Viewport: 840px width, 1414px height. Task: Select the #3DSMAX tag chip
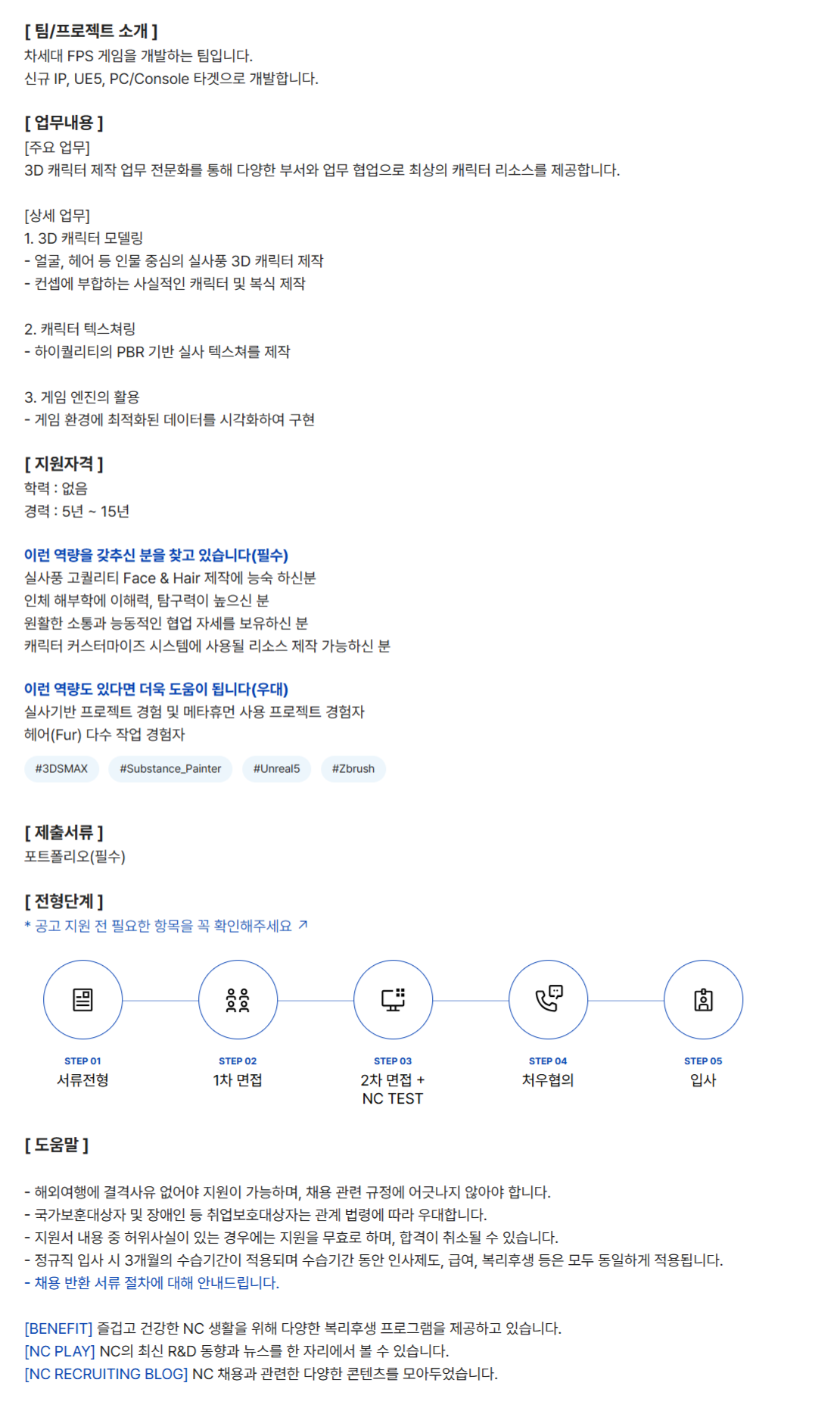click(x=61, y=769)
